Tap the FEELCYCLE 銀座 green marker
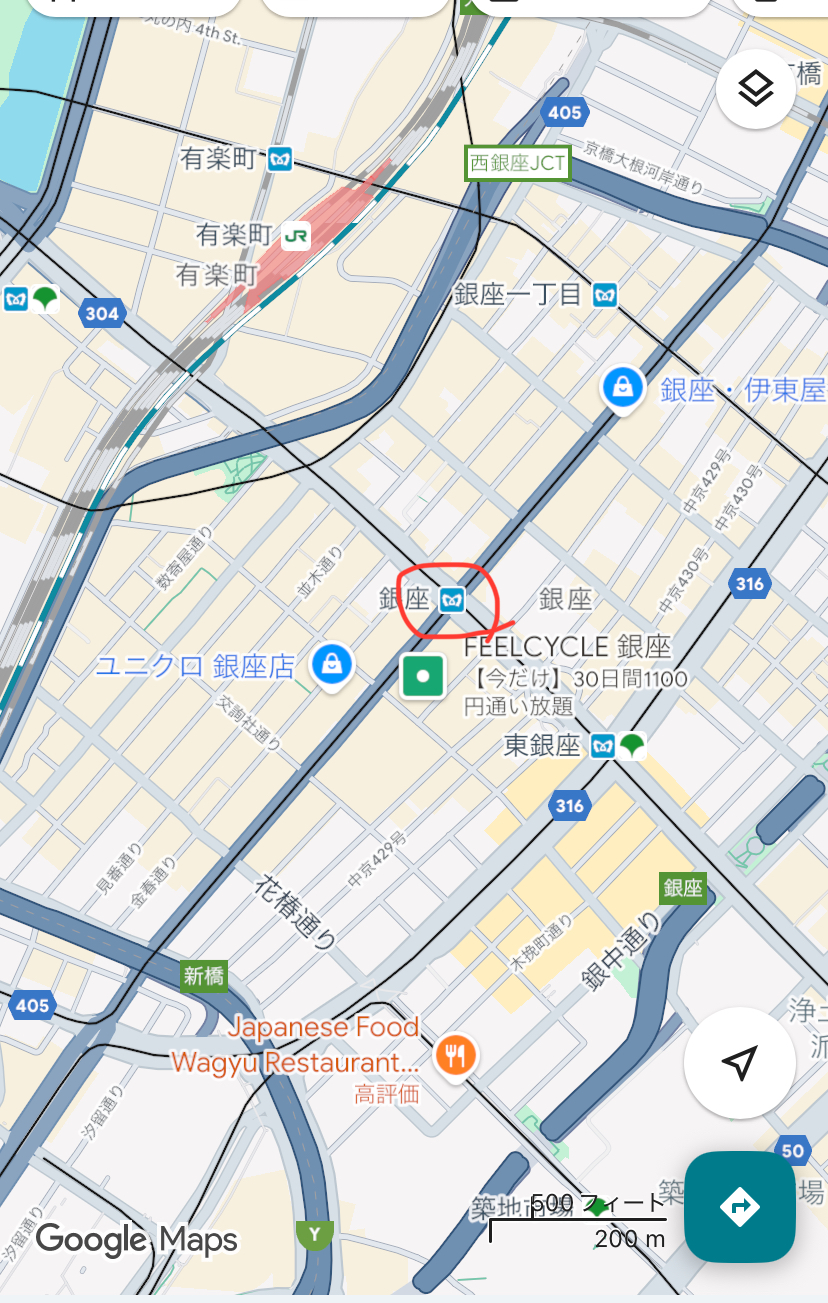Screen dimensions: 828x1303 pos(423,676)
